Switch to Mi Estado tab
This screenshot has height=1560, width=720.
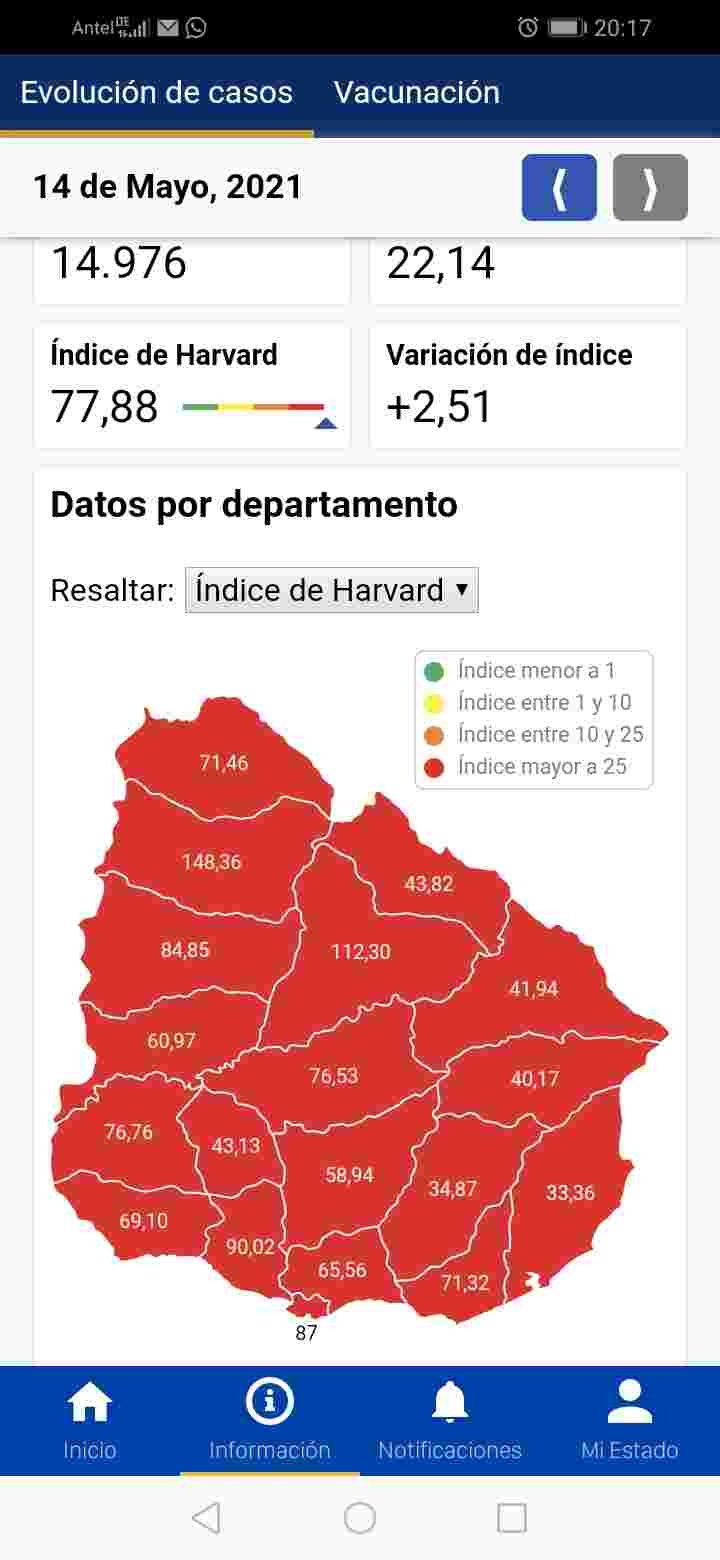click(x=630, y=1420)
